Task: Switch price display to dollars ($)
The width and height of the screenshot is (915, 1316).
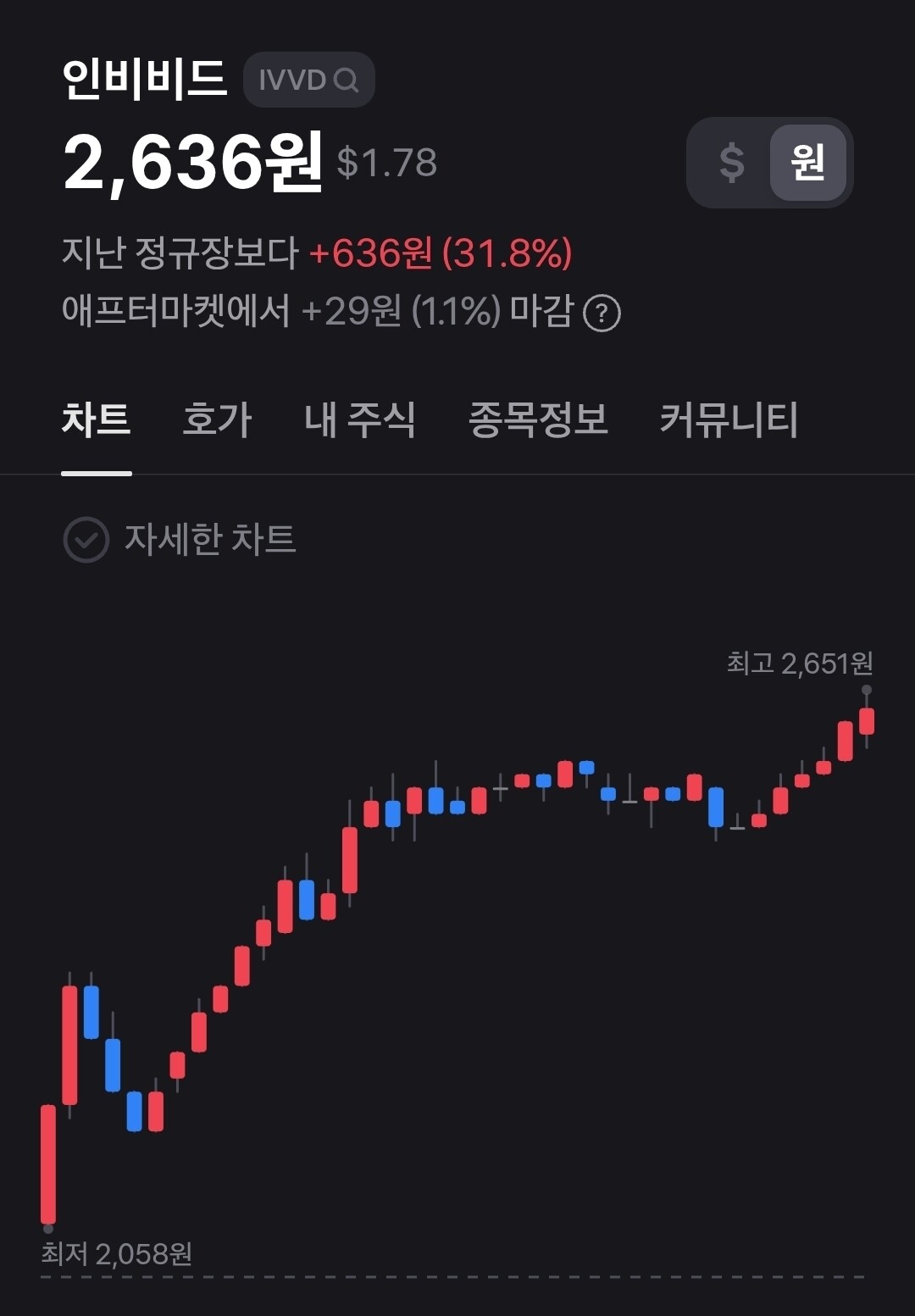Action: pyautogui.click(x=731, y=162)
